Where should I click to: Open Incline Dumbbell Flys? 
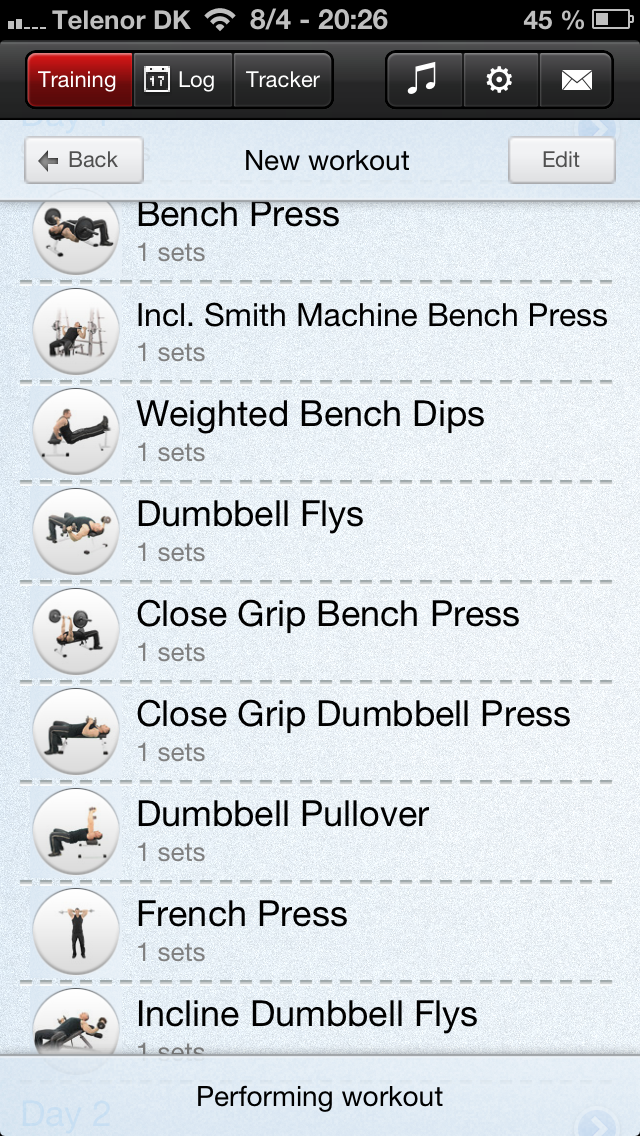point(320,1018)
